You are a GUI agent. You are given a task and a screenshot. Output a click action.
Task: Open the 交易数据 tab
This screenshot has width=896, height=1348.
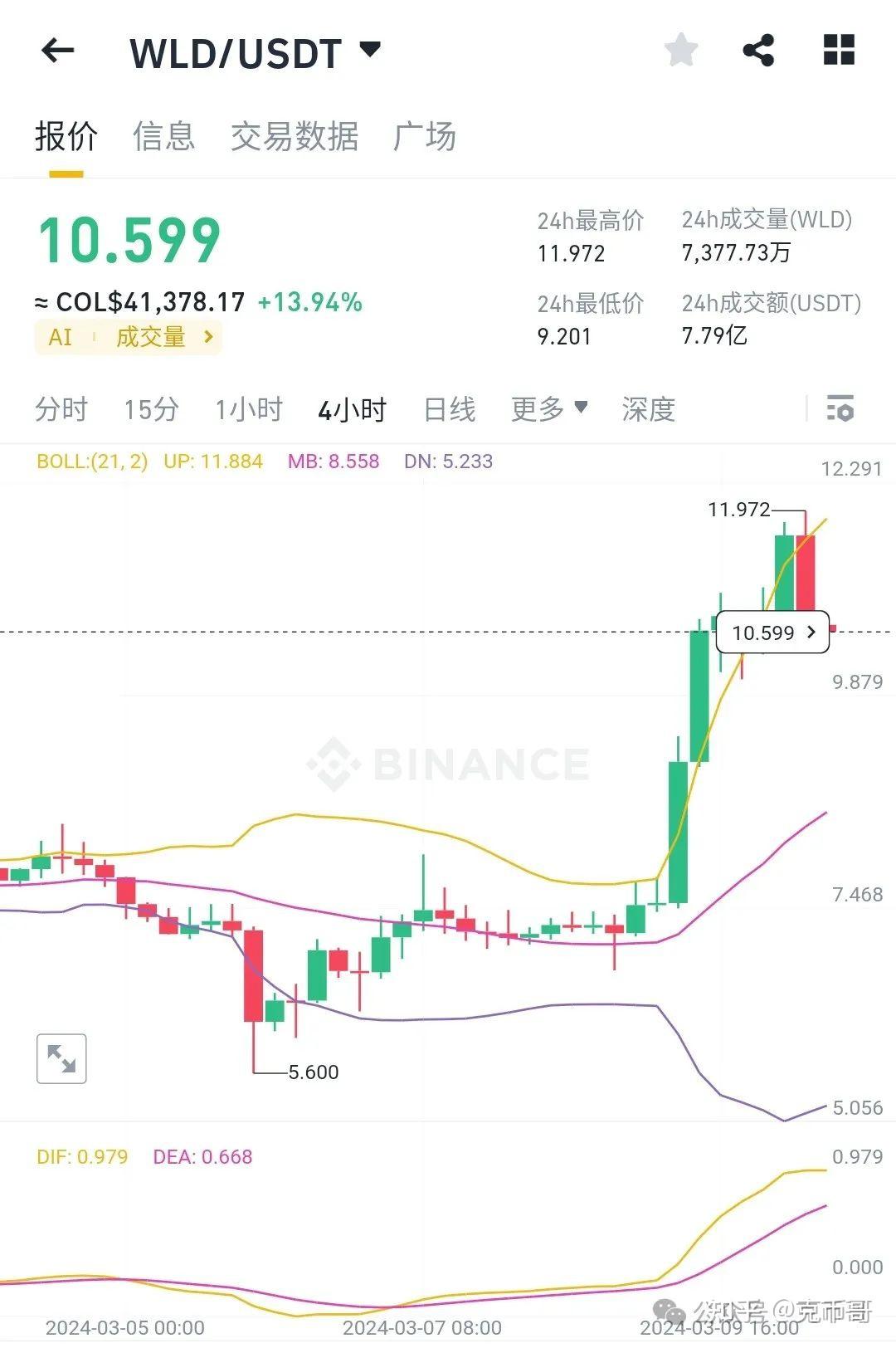pyautogui.click(x=295, y=136)
